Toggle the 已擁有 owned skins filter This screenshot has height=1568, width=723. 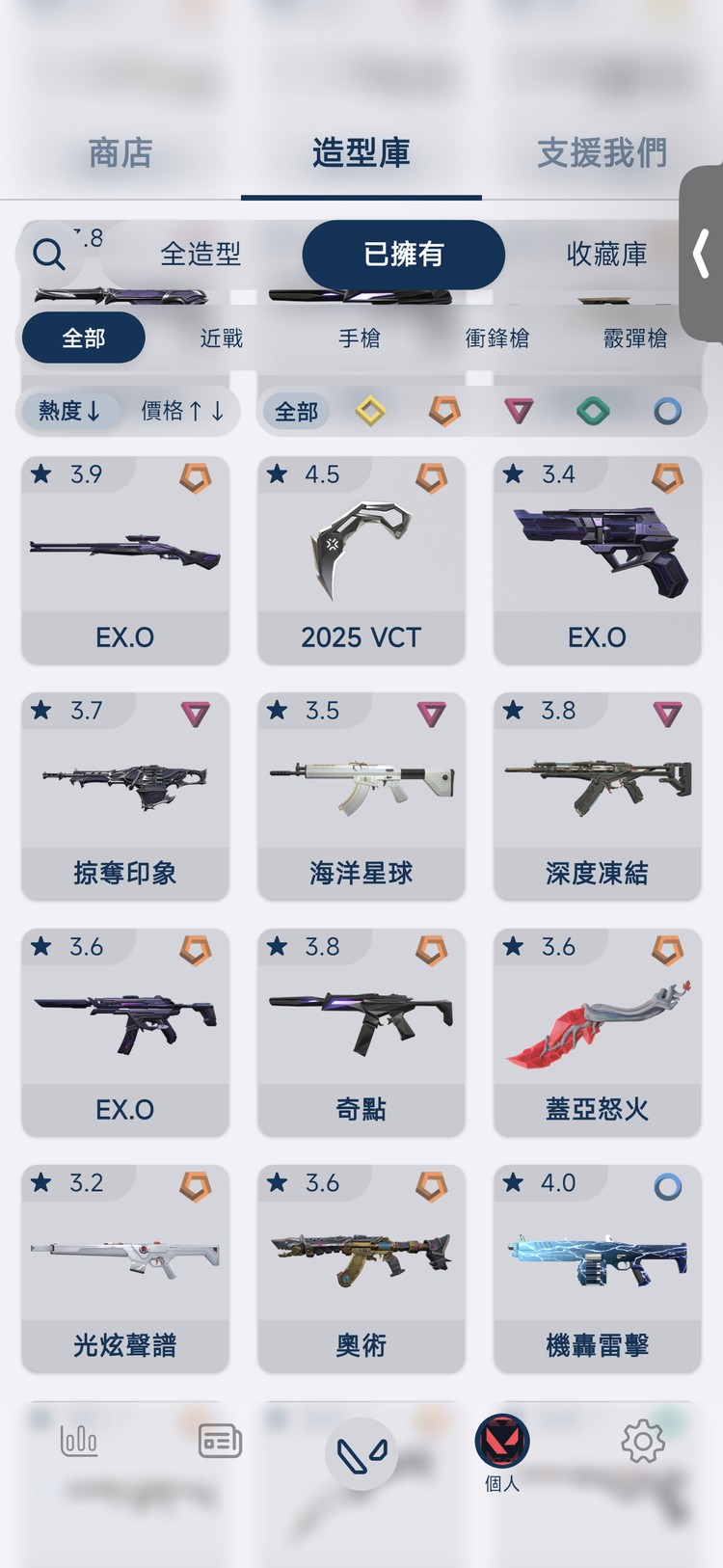coord(403,255)
